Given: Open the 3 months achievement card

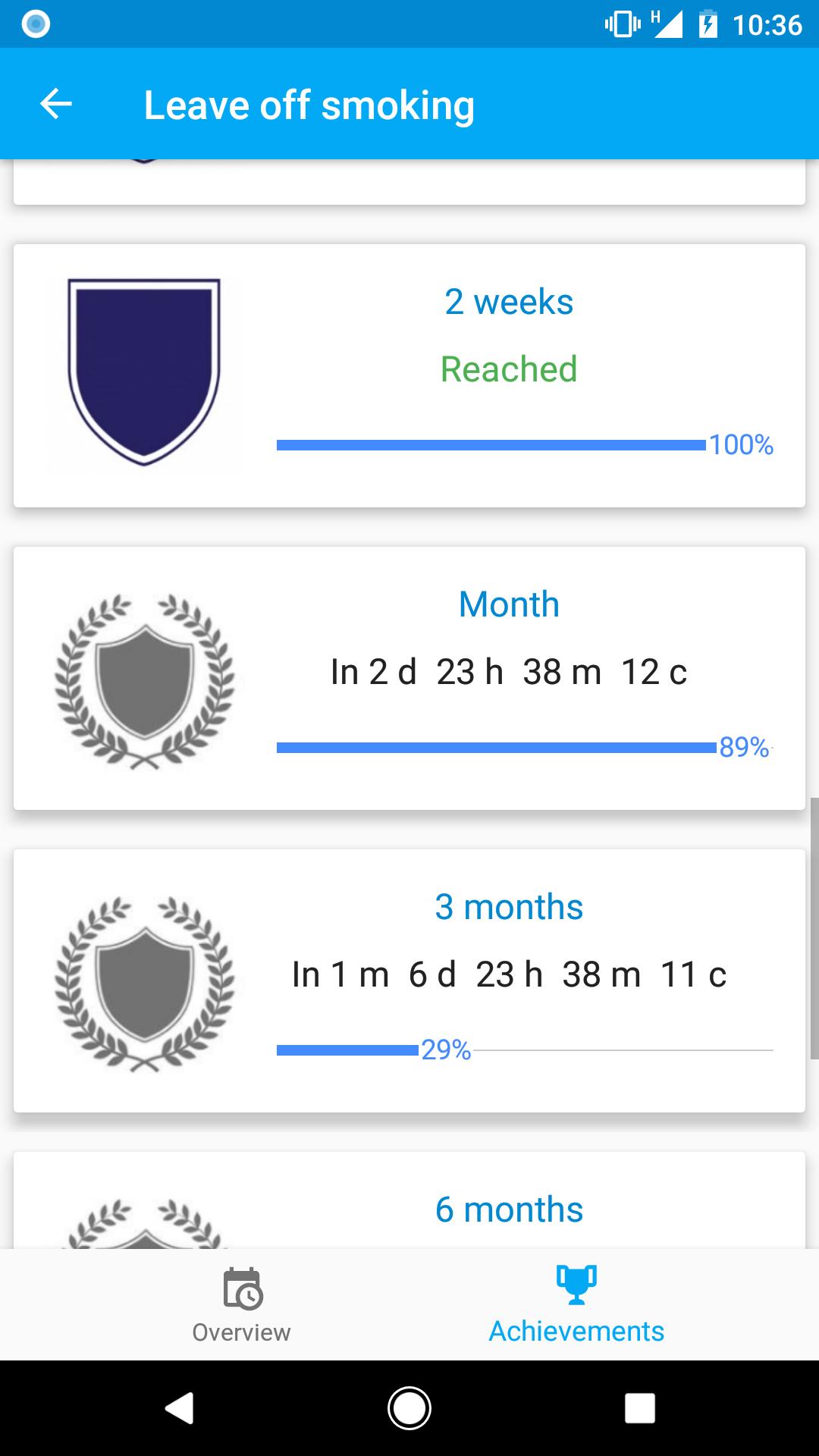Looking at the screenshot, I should 409,981.
